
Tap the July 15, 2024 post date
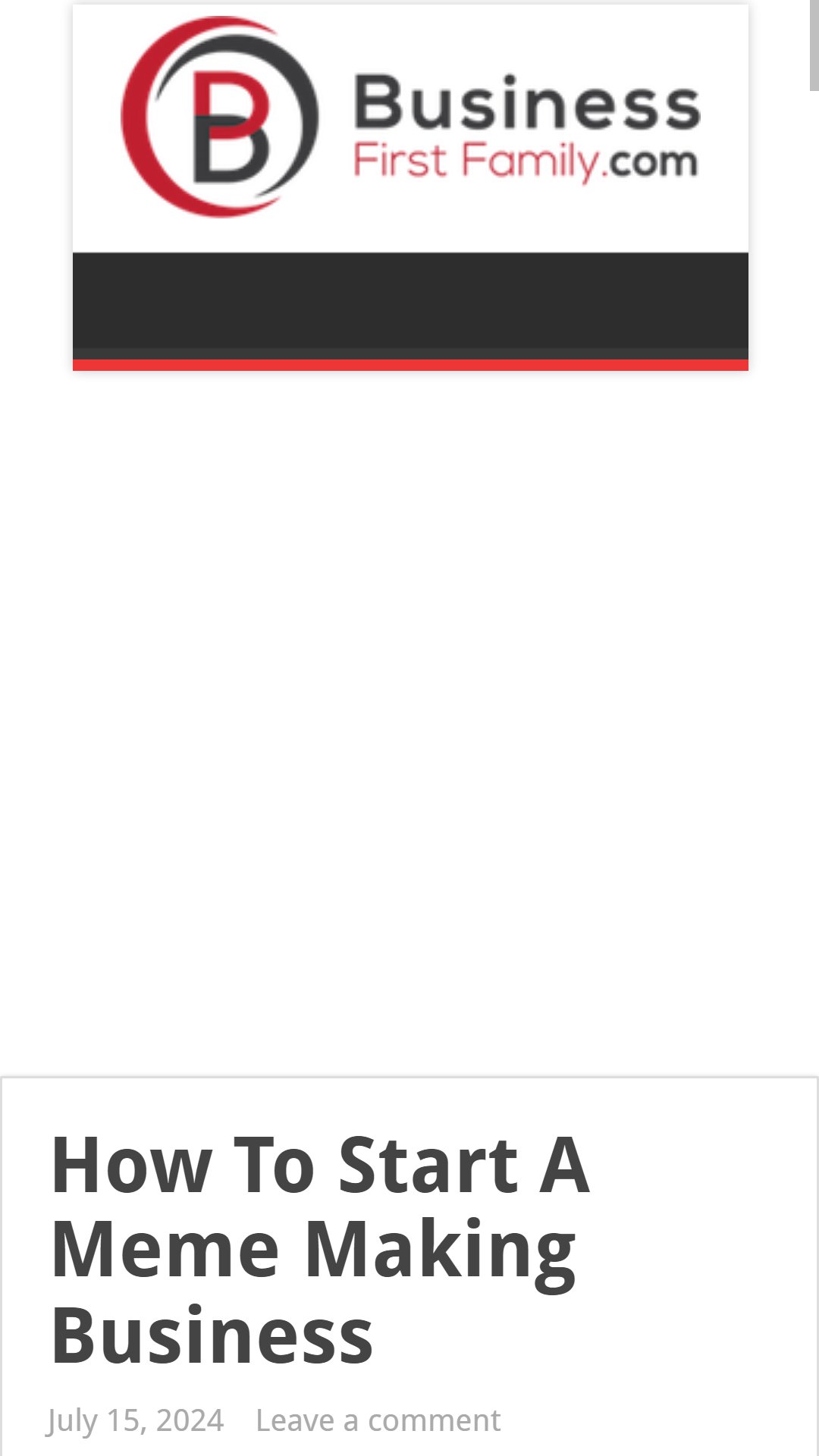[x=136, y=1420]
